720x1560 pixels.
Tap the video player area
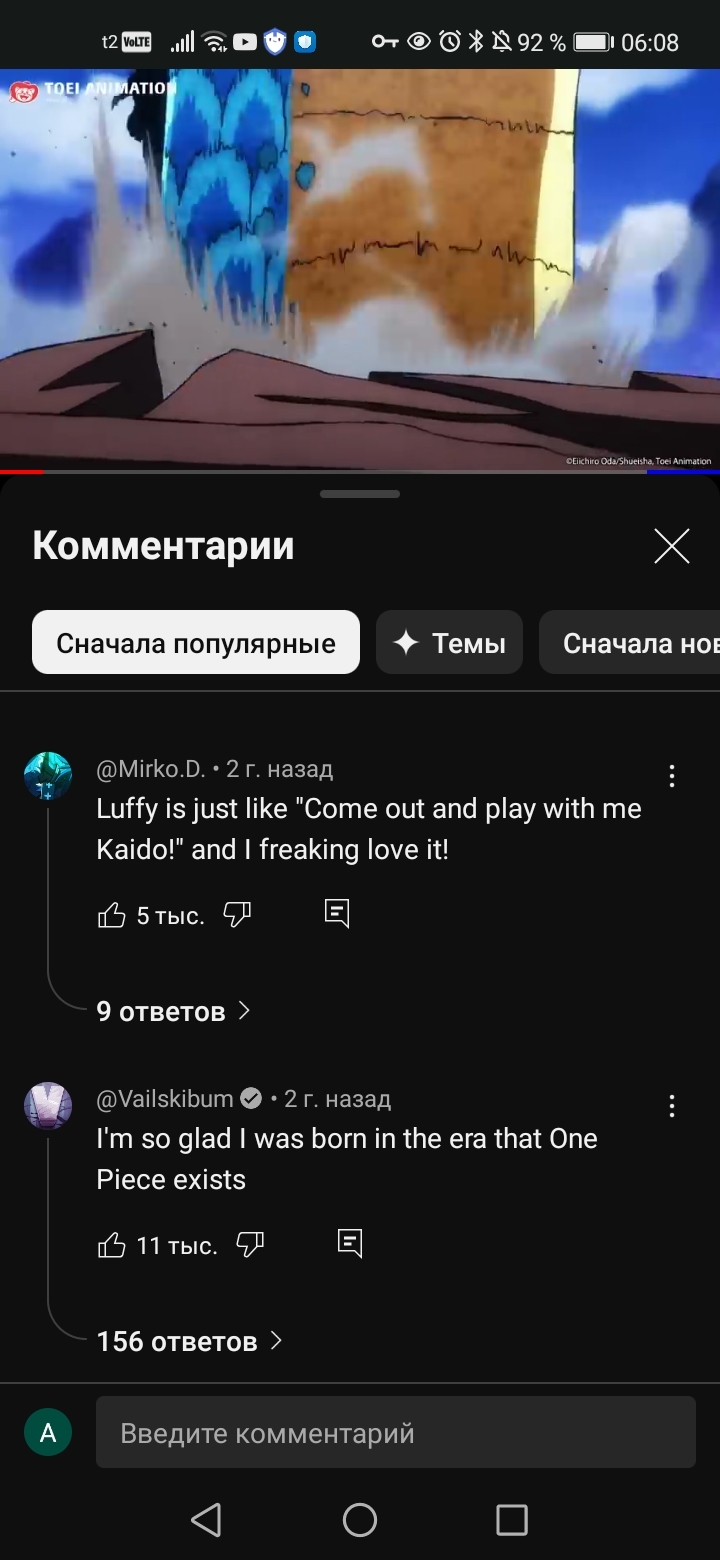tap(360, 270)
